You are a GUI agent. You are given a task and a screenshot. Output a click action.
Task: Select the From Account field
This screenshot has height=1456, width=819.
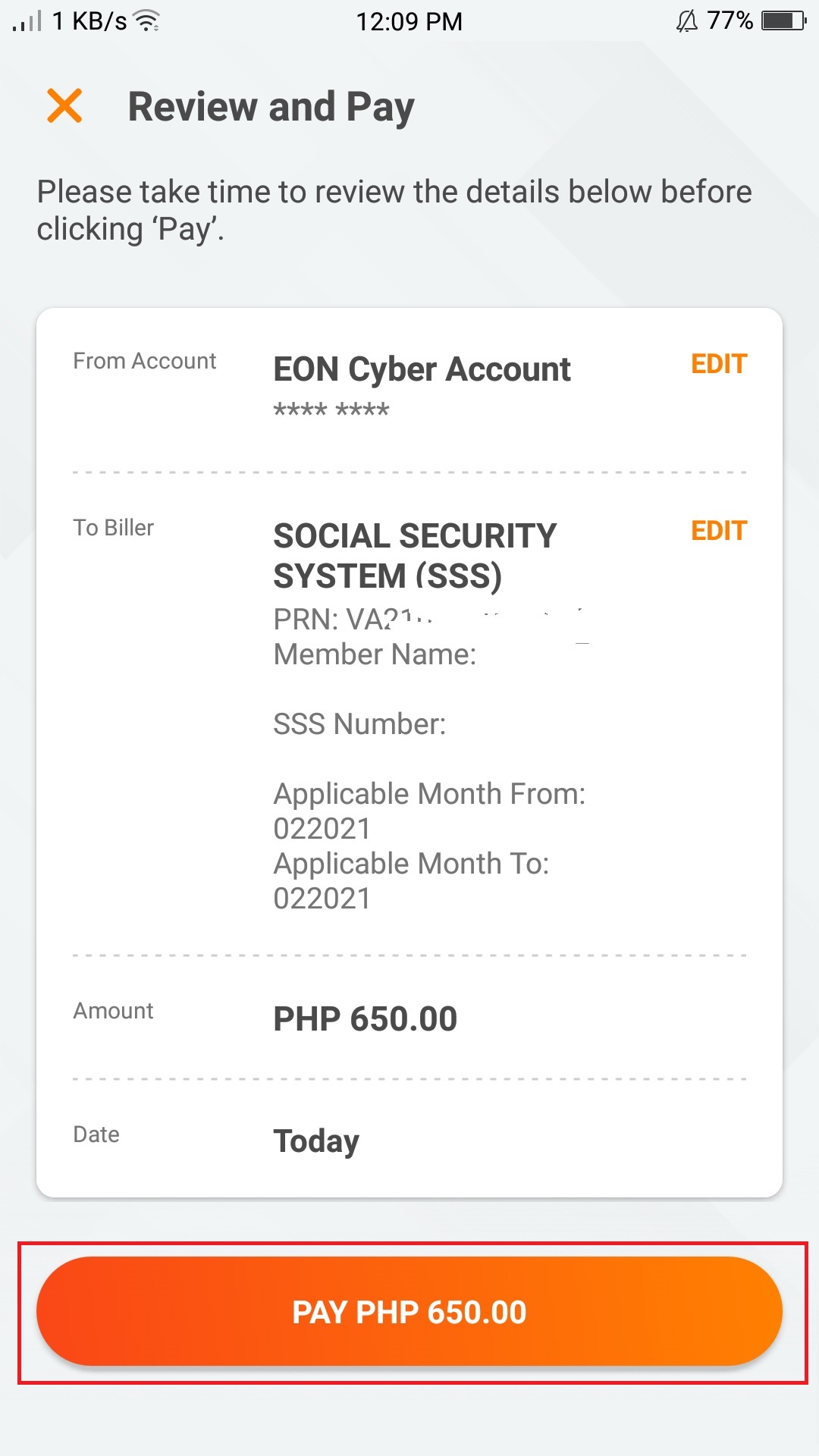(146, 361)
